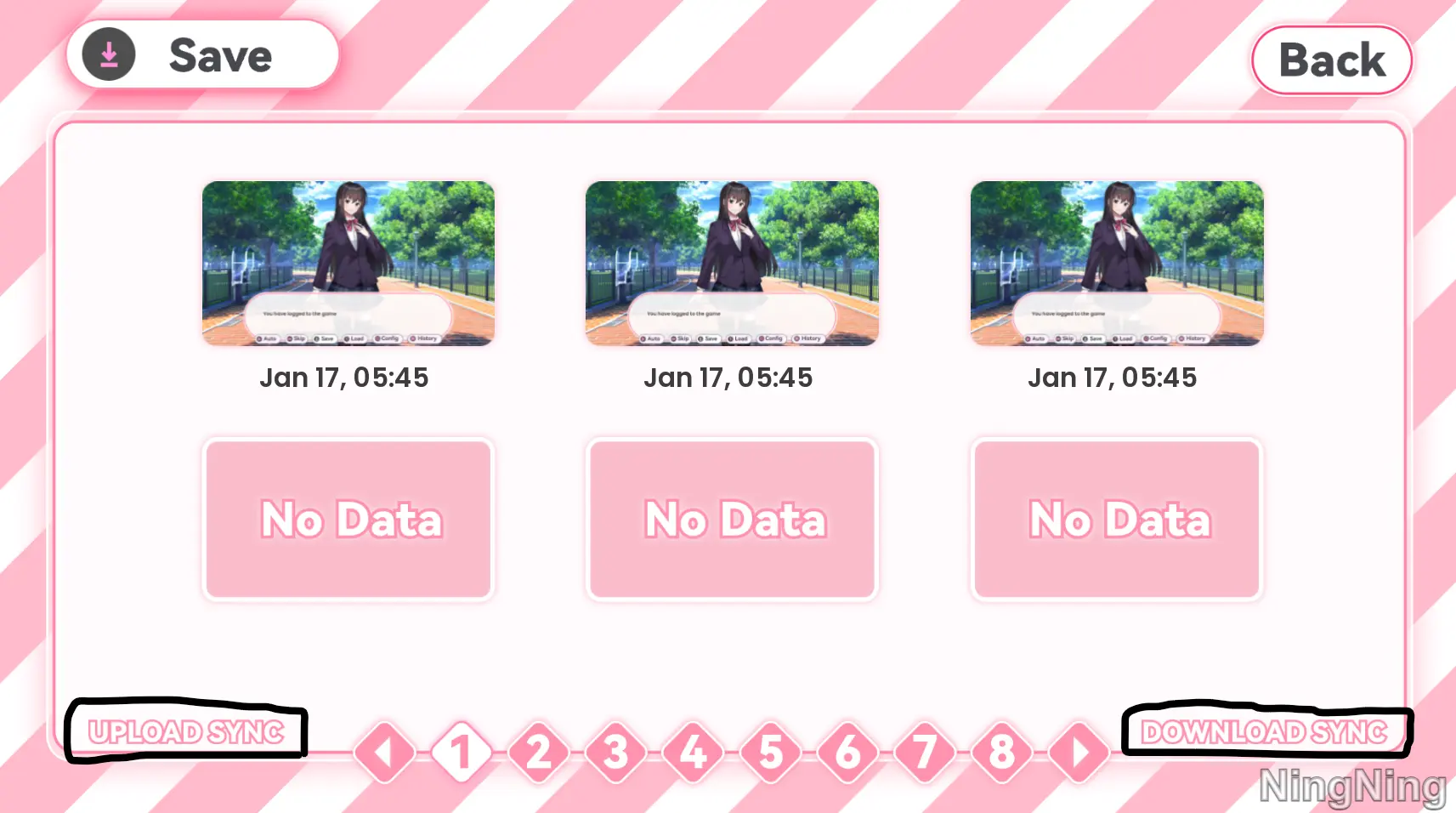This screenshot has width=1456, height=813.
Task: Start Download Sync of save data
Action: coord(1264,731)
